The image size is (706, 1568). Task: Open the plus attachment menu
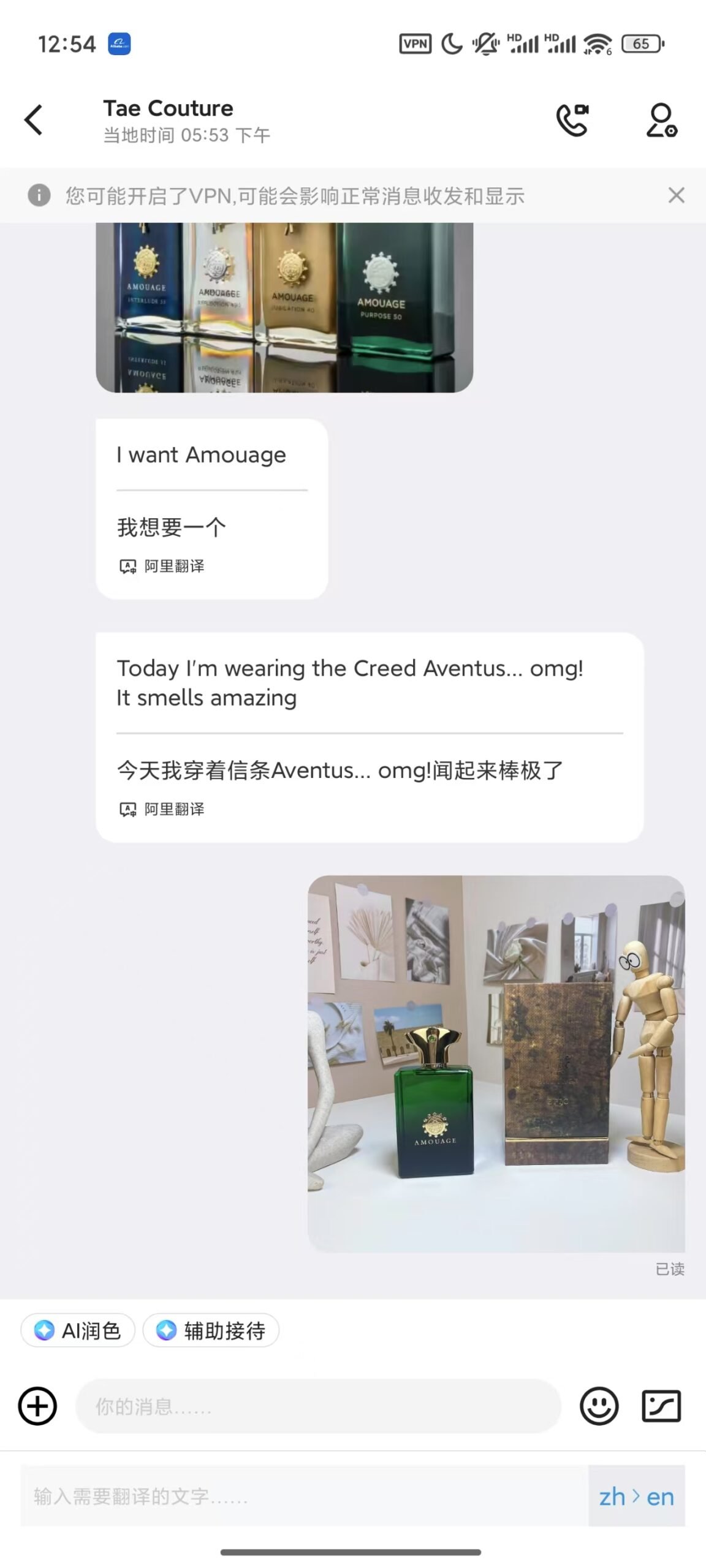[37, 1406]
